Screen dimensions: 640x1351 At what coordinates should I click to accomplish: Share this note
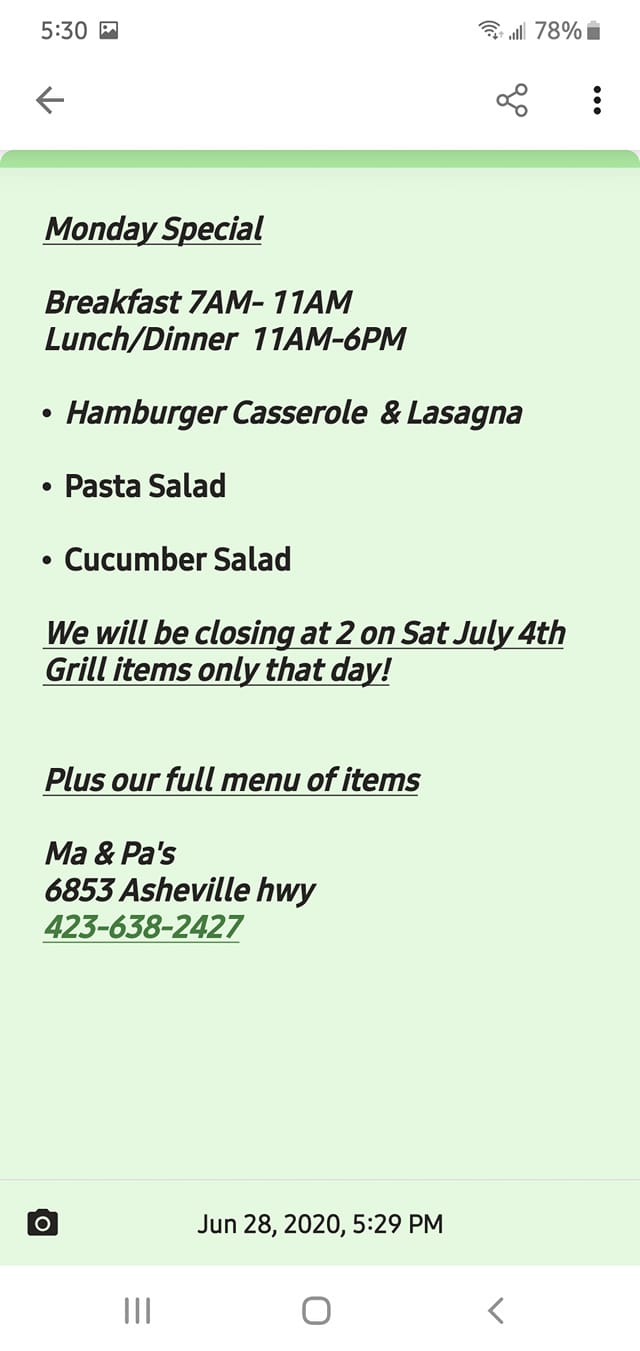coord(512,100)
